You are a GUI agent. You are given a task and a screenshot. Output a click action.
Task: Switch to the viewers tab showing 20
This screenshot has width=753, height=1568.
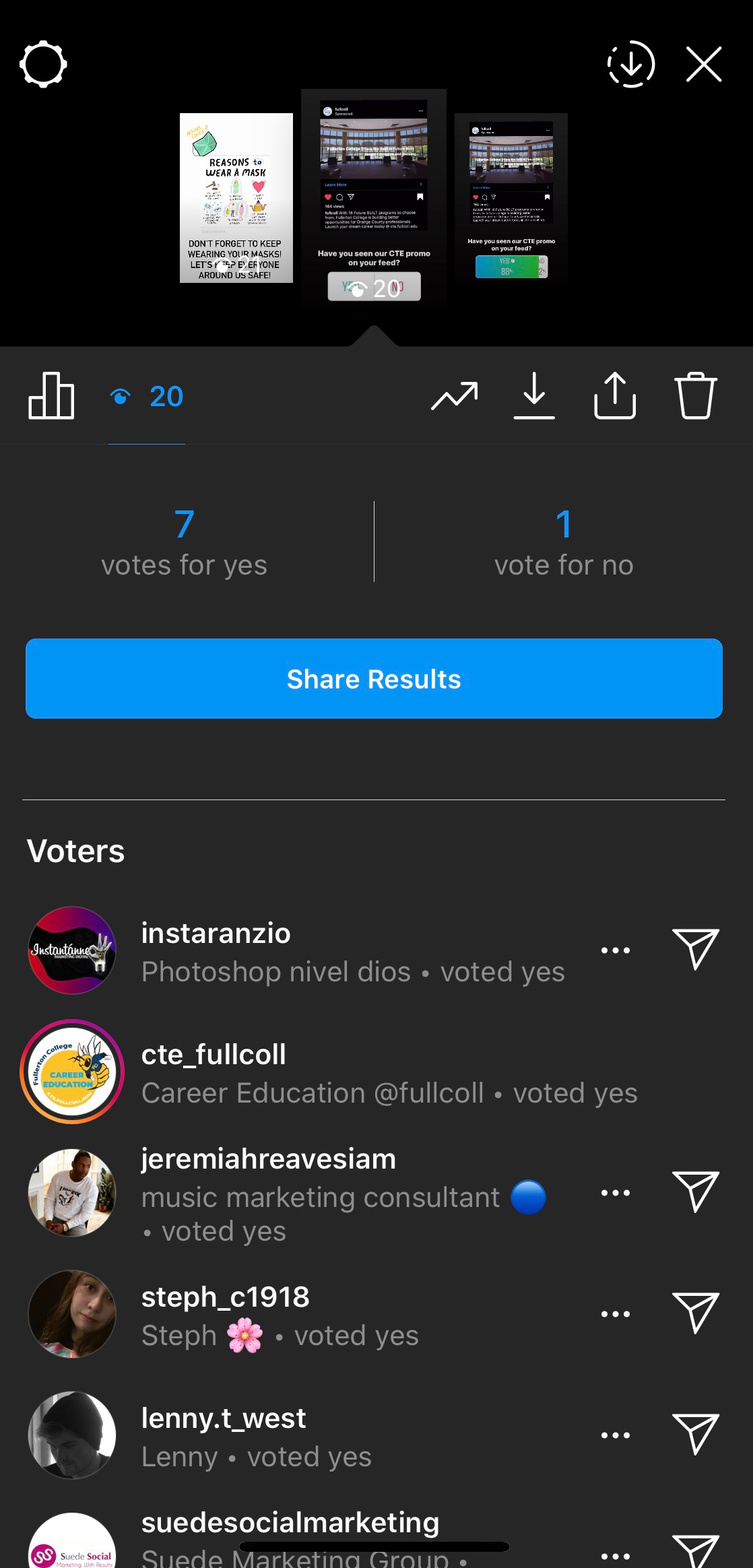[148, 396]
